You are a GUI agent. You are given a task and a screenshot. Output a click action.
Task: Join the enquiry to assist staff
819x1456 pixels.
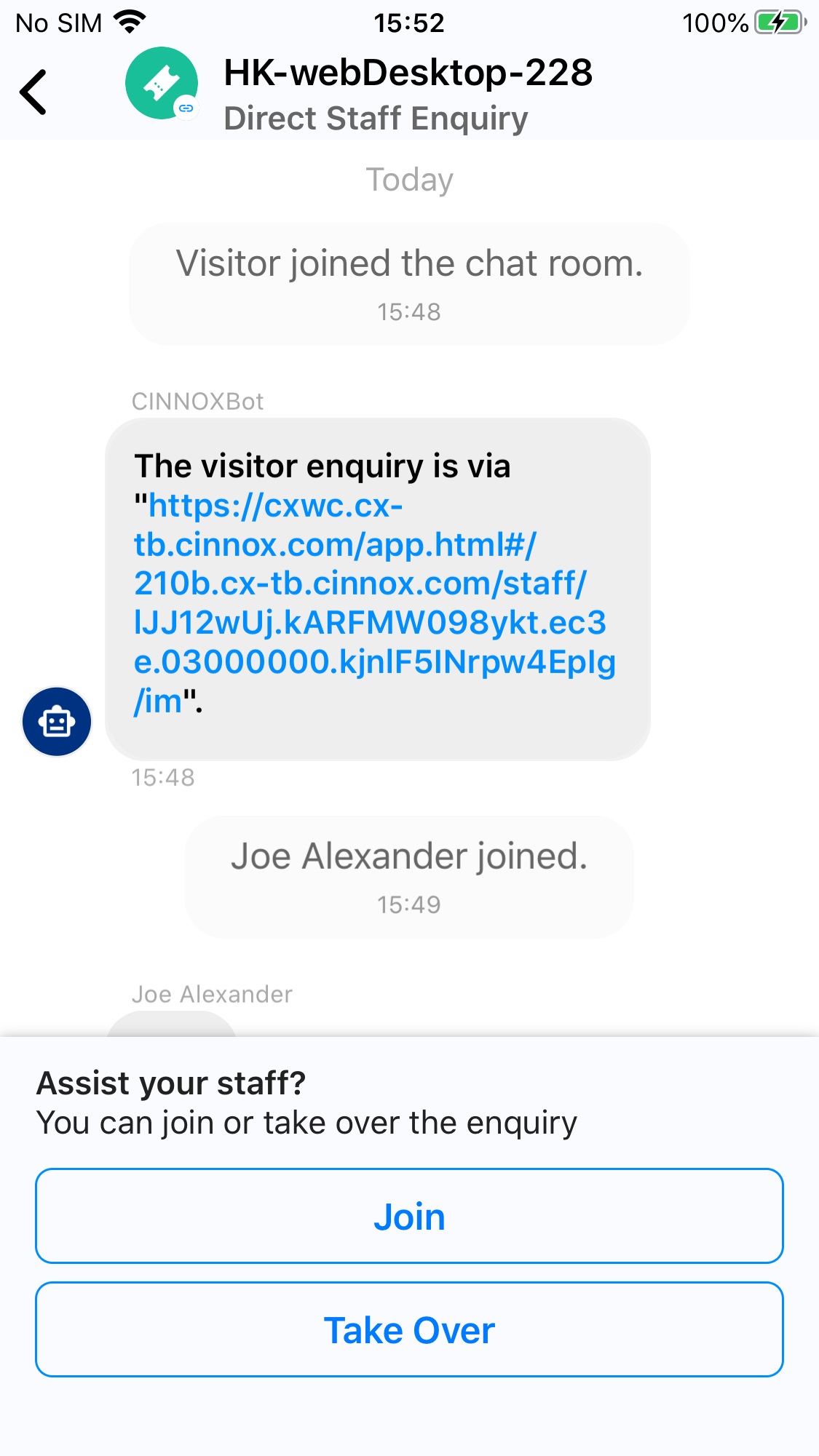click(x=409, y=1216)
